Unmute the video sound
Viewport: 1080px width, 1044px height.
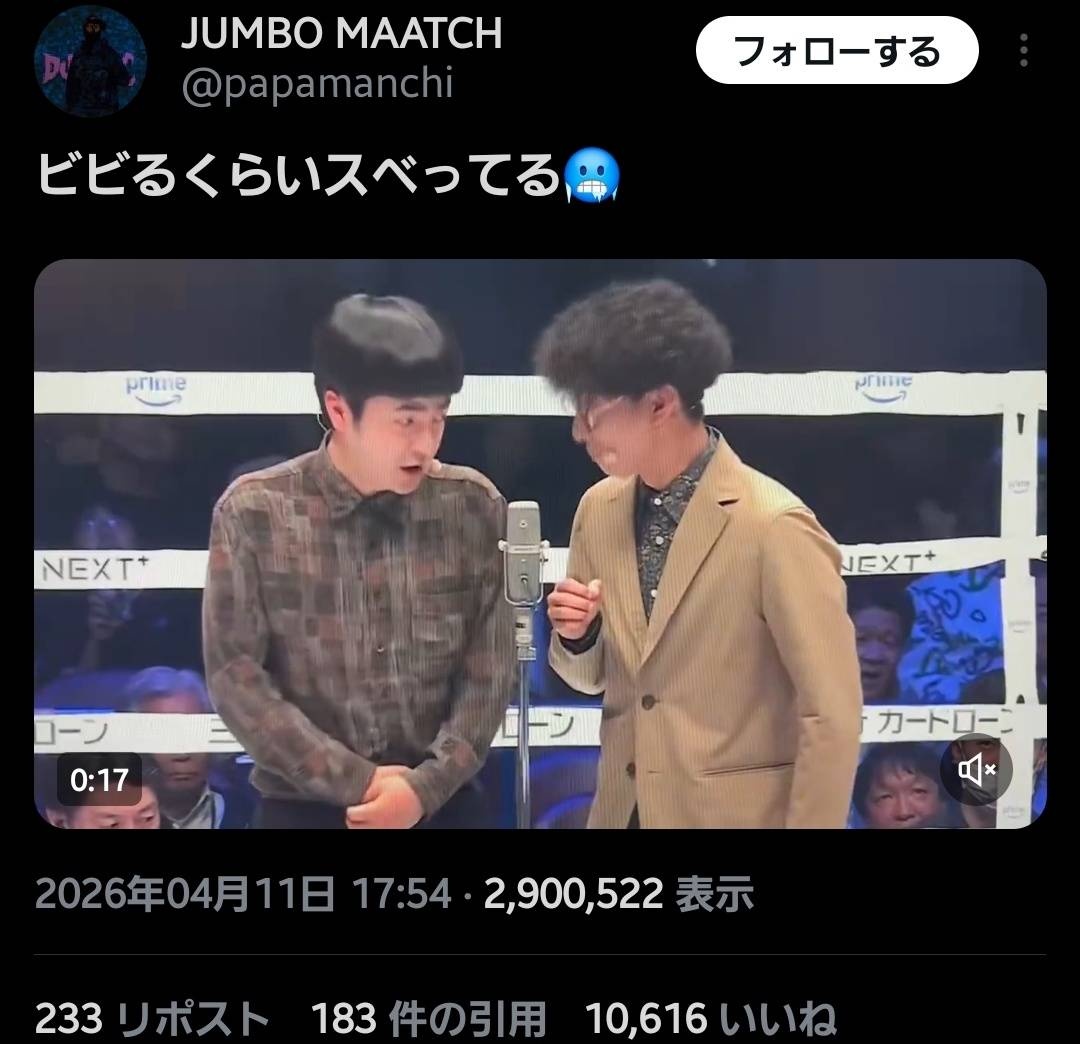click(976, 769)
